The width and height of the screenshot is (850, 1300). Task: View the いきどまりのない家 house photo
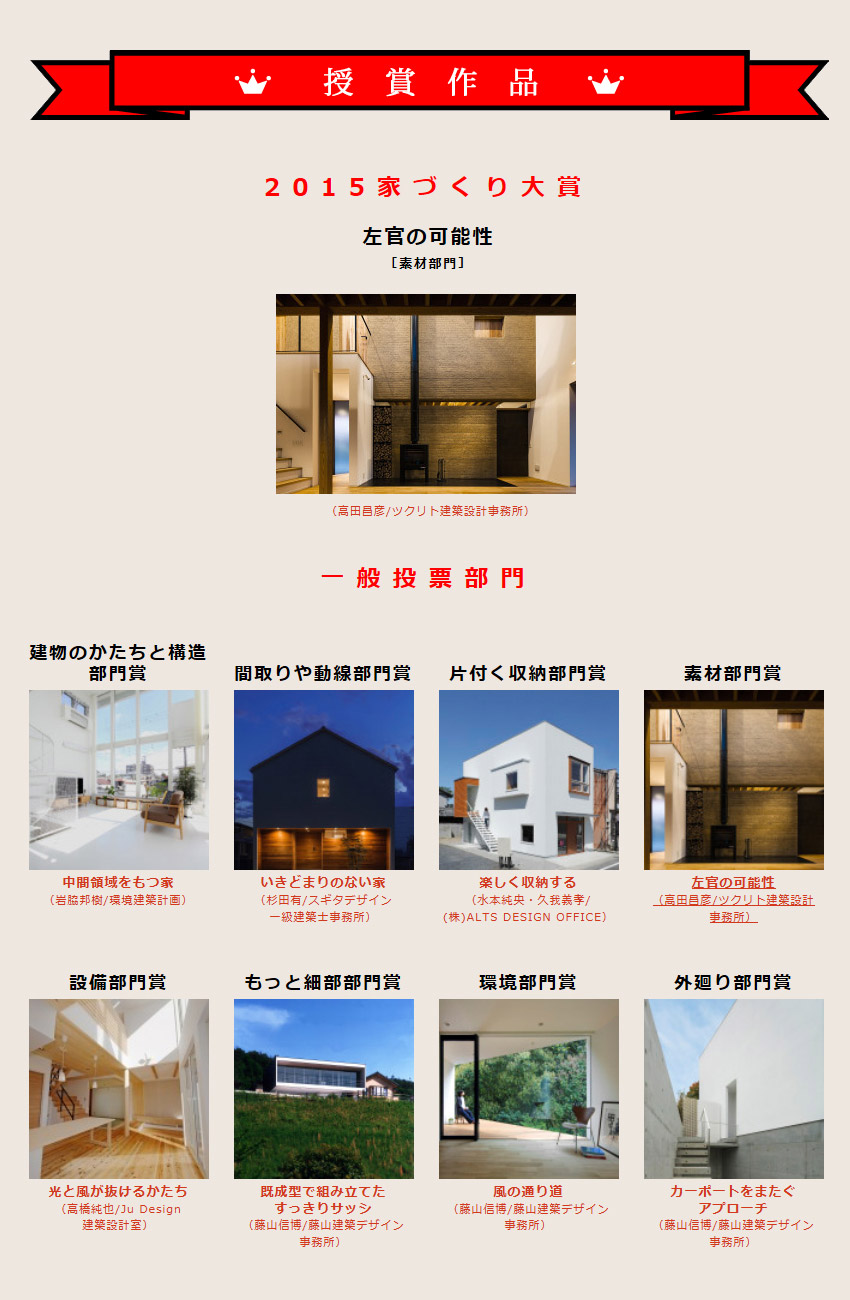point(323,779)
